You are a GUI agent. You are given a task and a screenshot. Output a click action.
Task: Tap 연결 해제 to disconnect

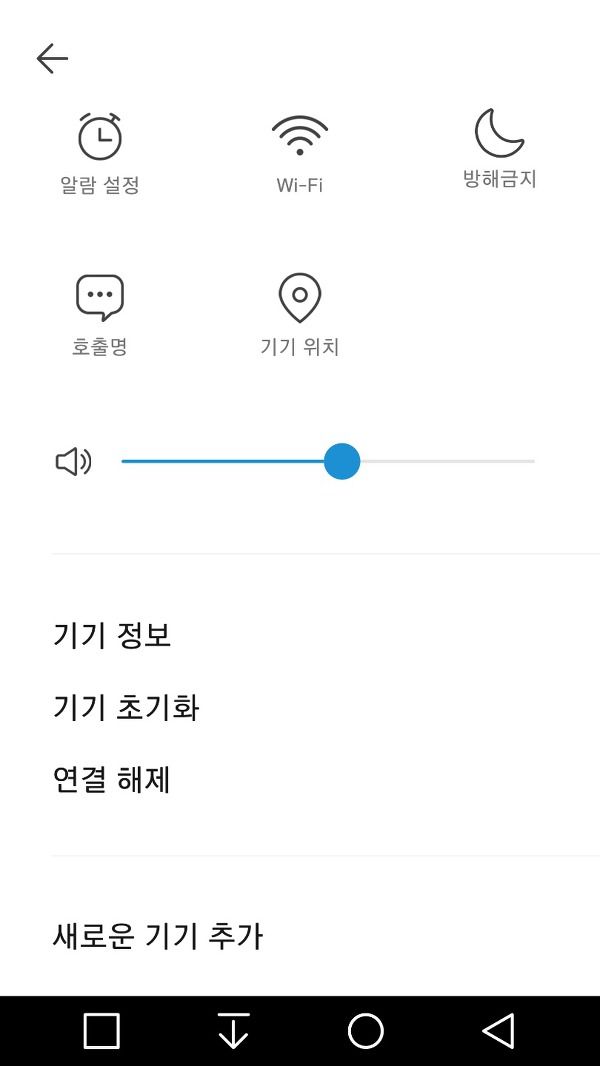(x=111, y=780)
